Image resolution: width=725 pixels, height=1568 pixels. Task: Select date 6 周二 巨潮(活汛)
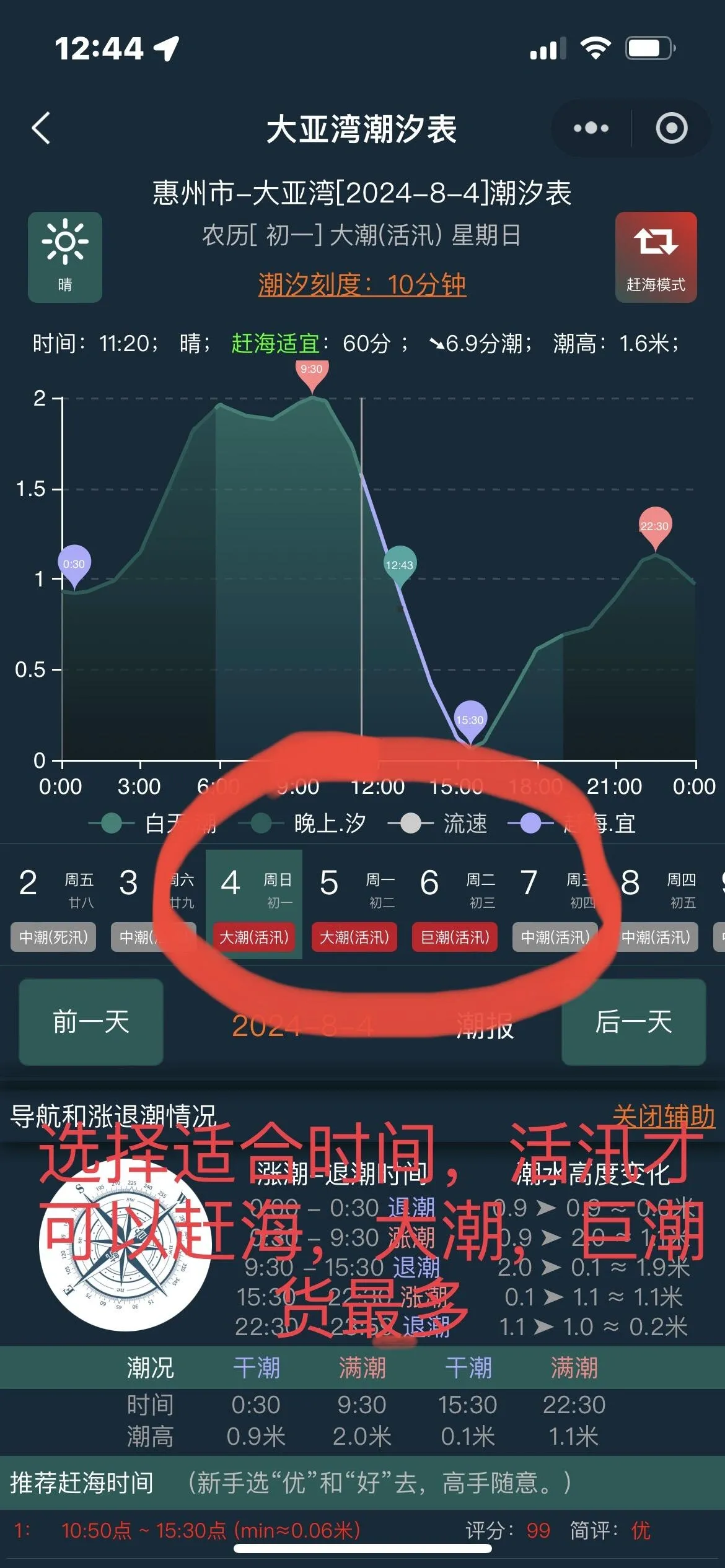[x=455, y=905]
